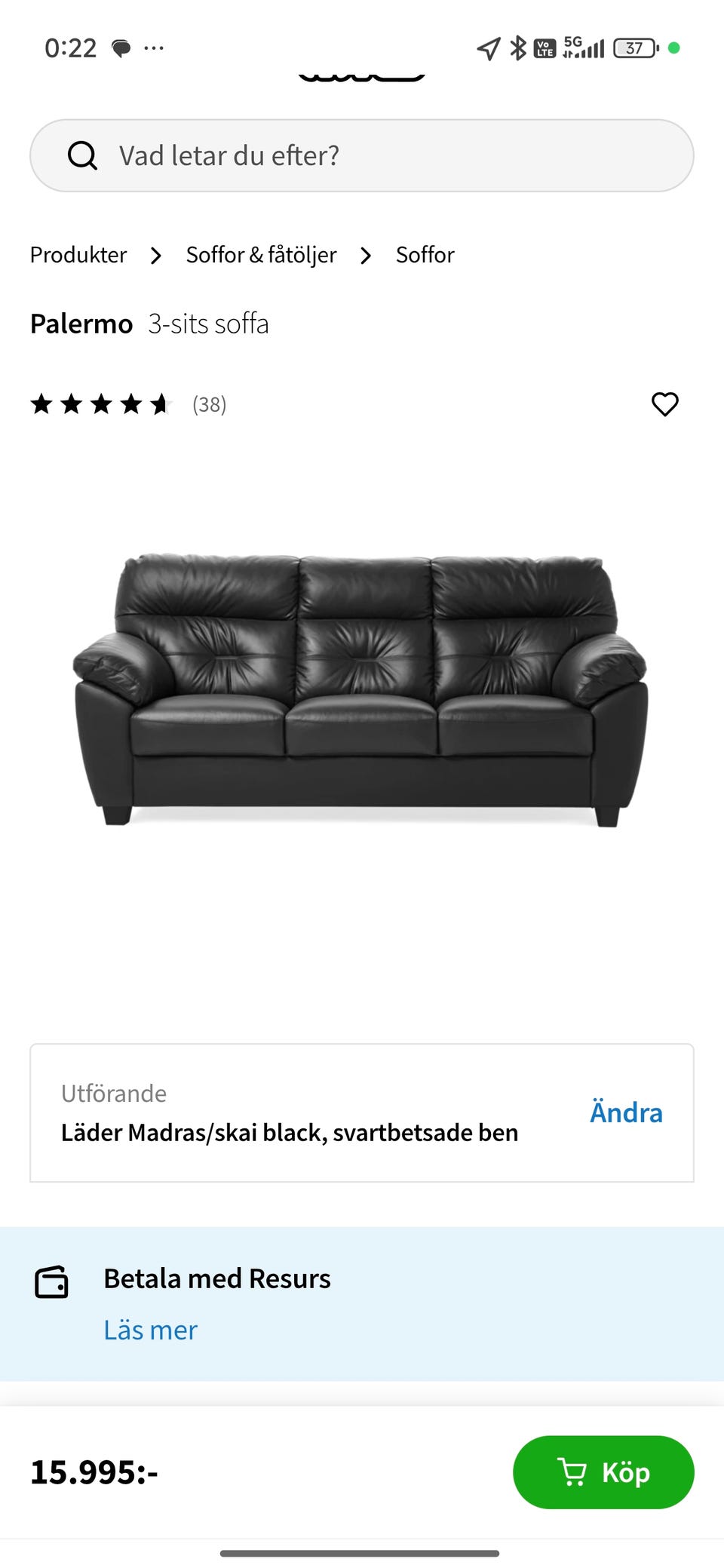Navigate to Produkter in the breadcrumb
724x1568 pixels.
point(78,255)
